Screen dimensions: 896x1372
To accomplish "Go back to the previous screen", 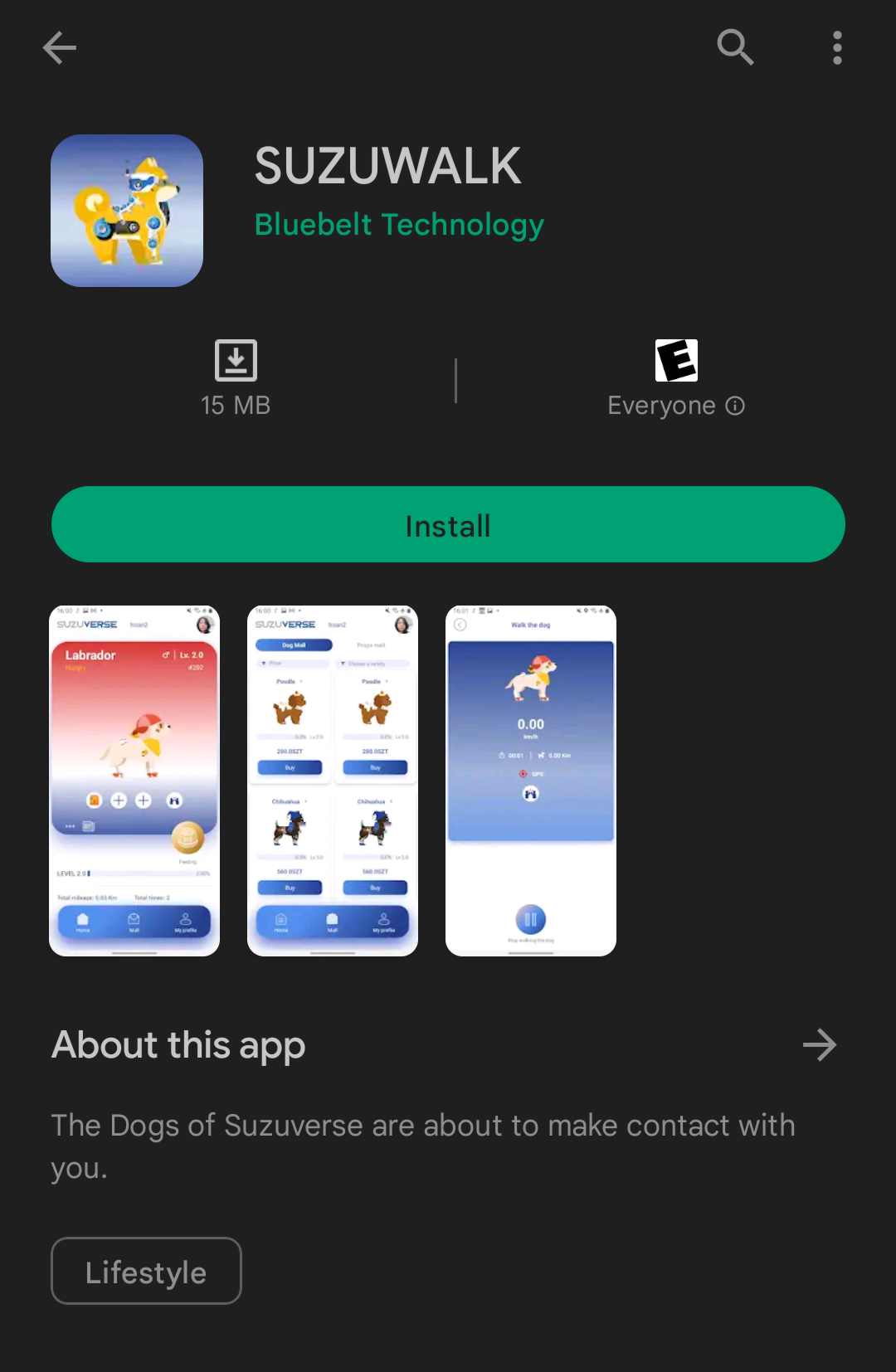I will [x=60, y=48].
